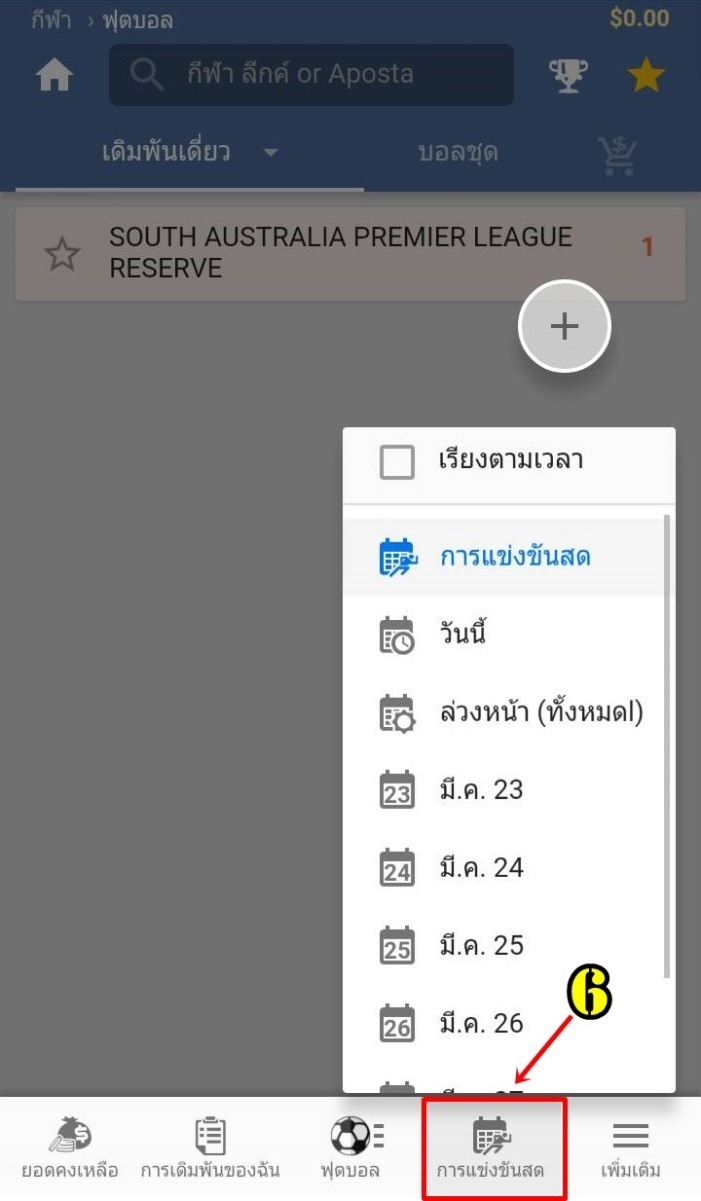This screenshot has width=701, height=1201.
Task: Open the bet cart icon
Action: click(x=618, y=154)
